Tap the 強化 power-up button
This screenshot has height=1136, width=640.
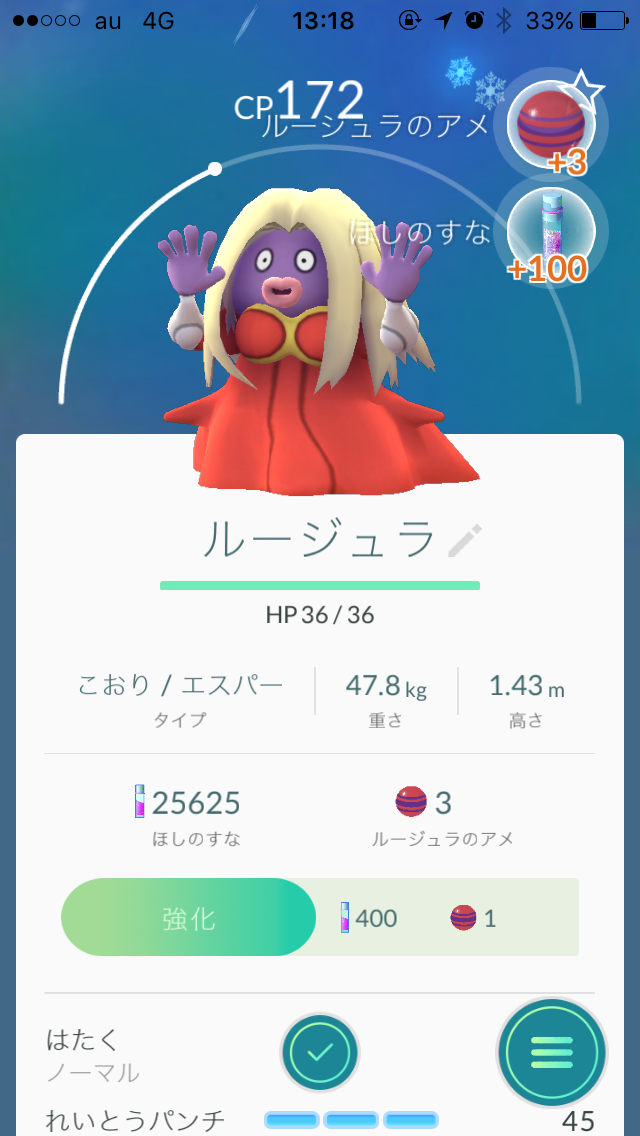[188, 917]
